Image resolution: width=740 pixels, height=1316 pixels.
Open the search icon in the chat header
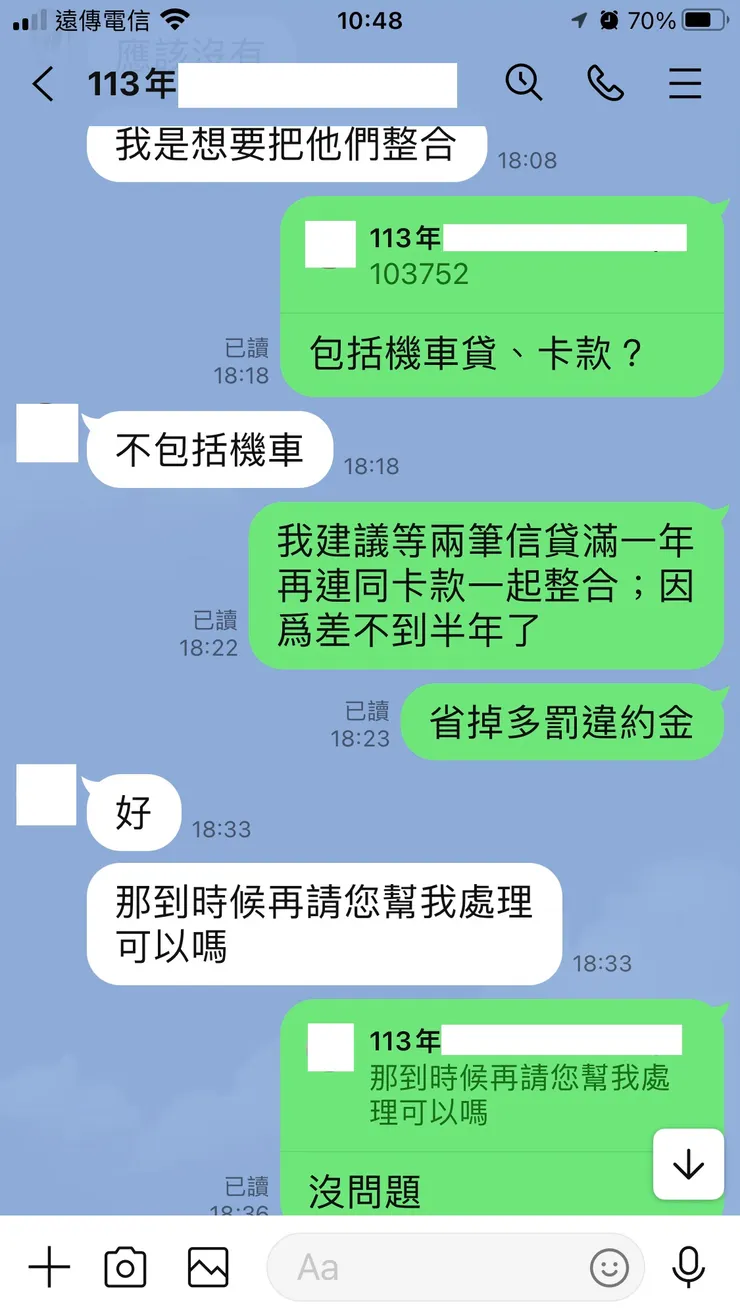(524, 84)
